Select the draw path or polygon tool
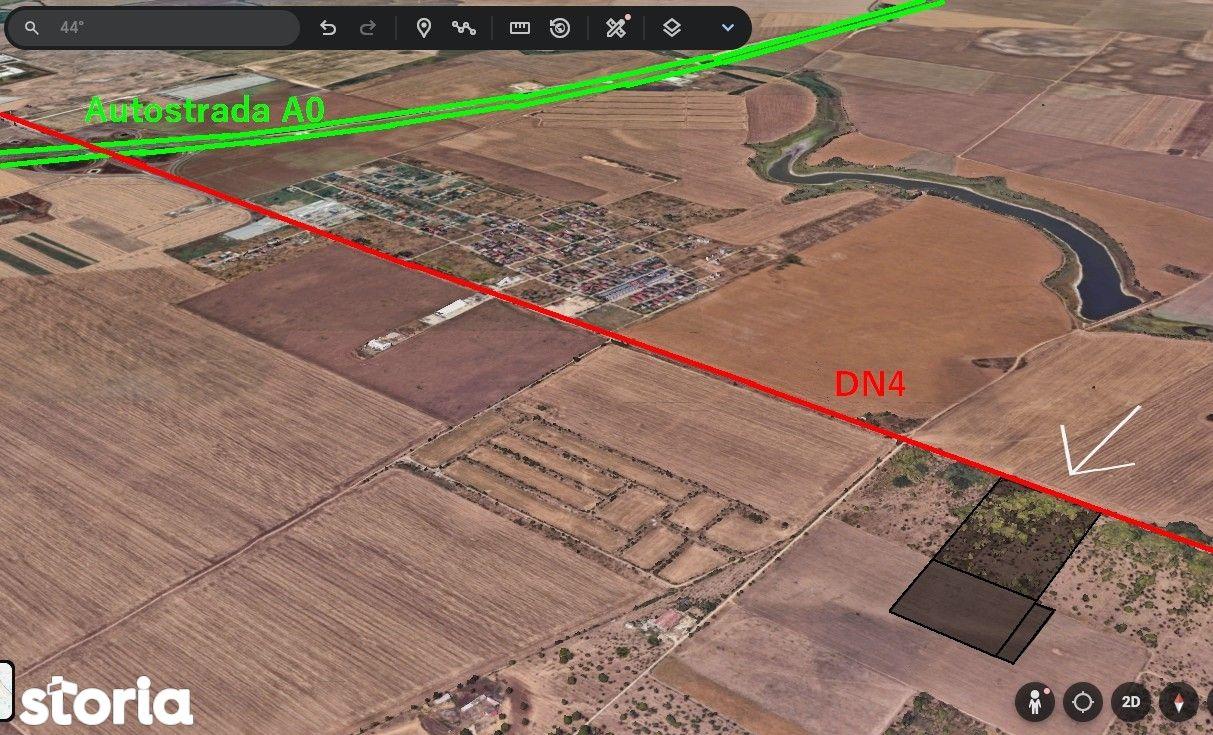 [x=463, y=28]
